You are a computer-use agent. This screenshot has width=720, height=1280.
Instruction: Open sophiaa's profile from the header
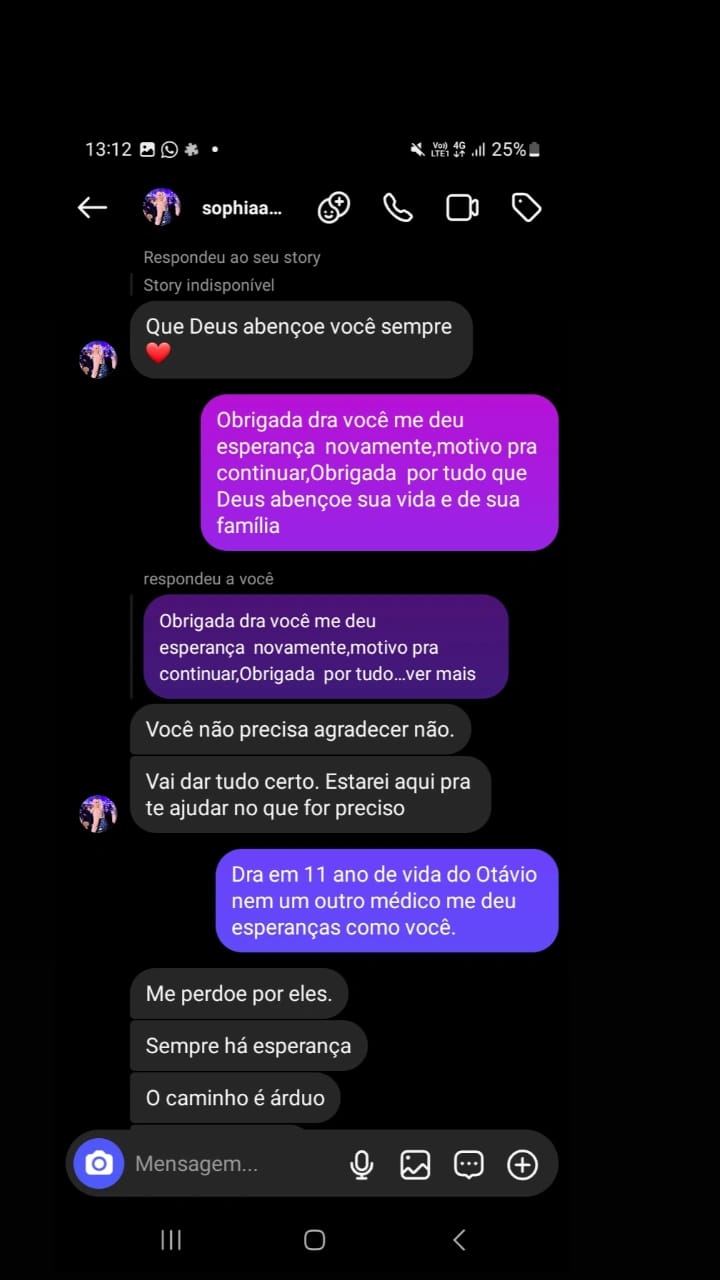(x=241, y=208)
